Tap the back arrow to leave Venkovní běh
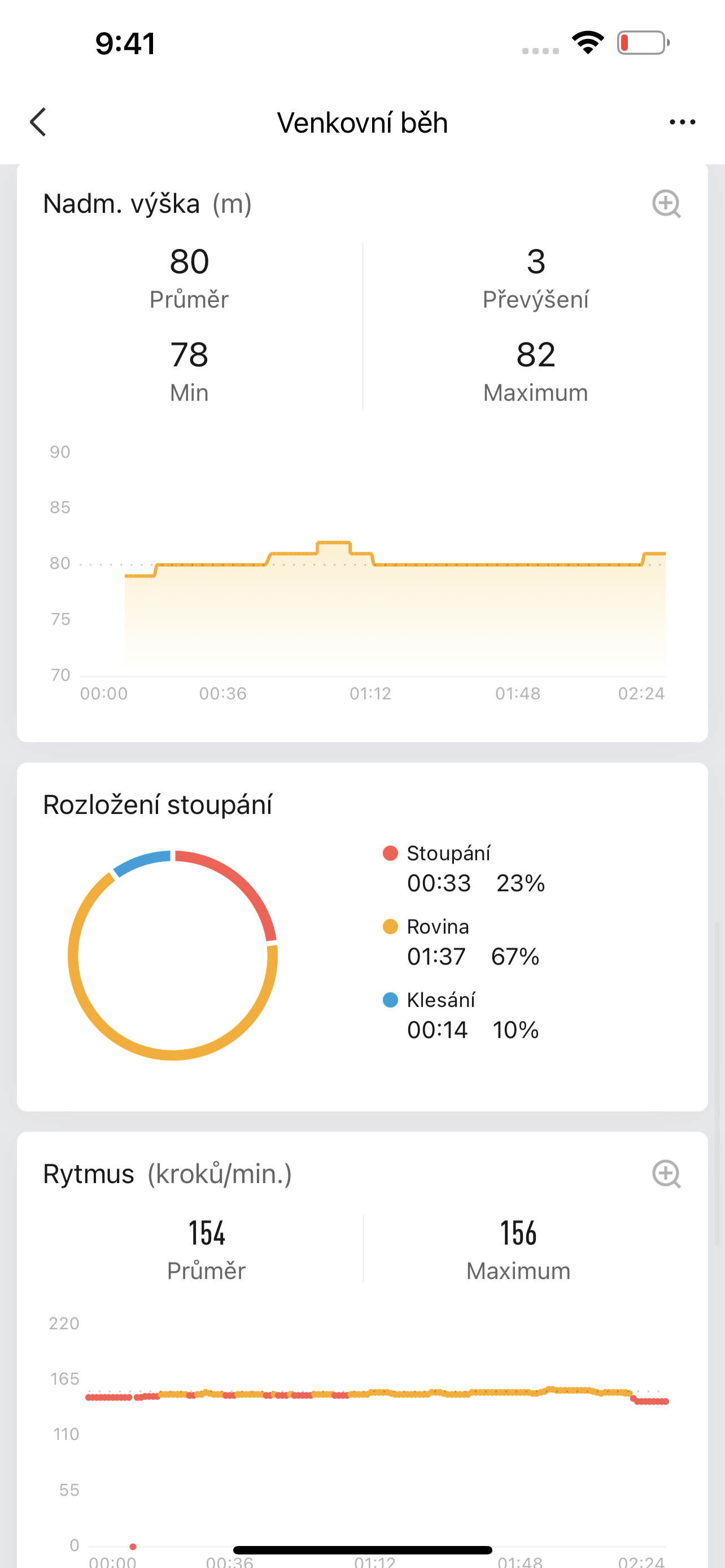The width and height of the screenshot is (725, 1568). click(x=38, y=122)
